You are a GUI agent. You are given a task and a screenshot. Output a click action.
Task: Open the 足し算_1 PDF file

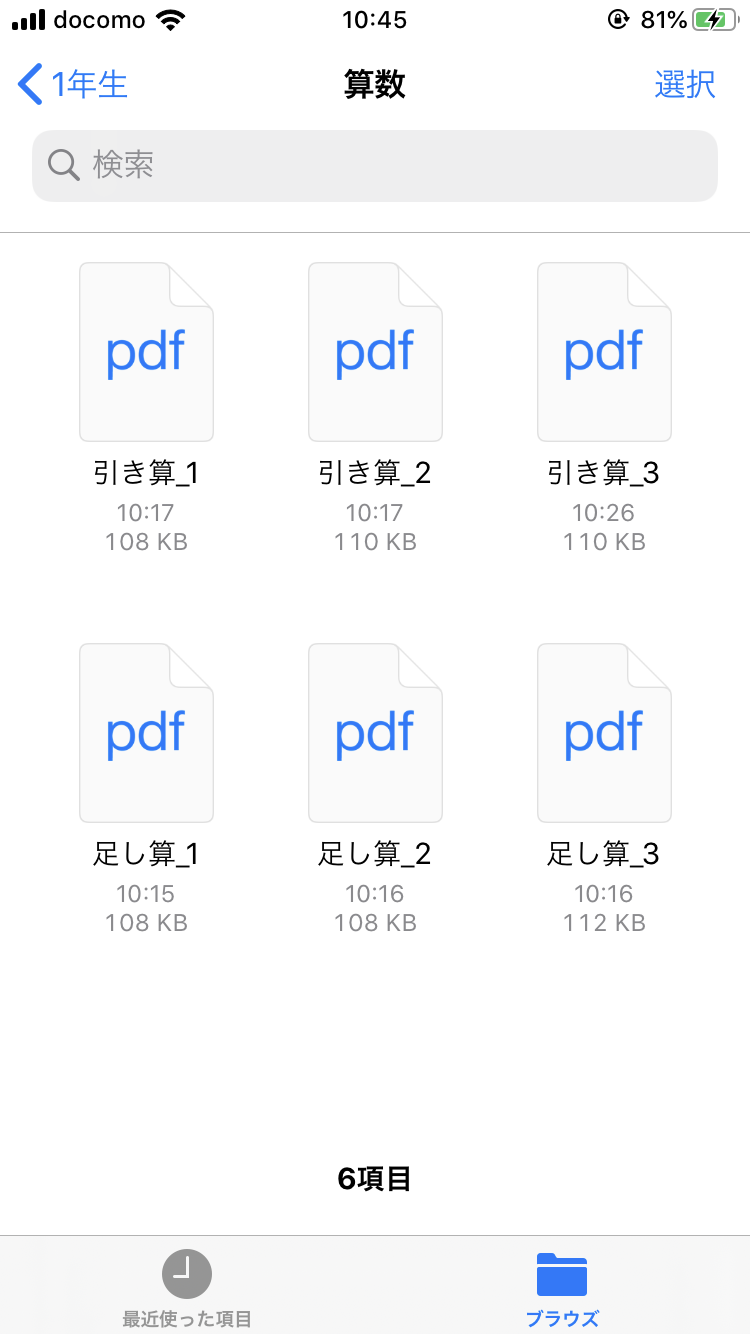[x=146, y=733]
